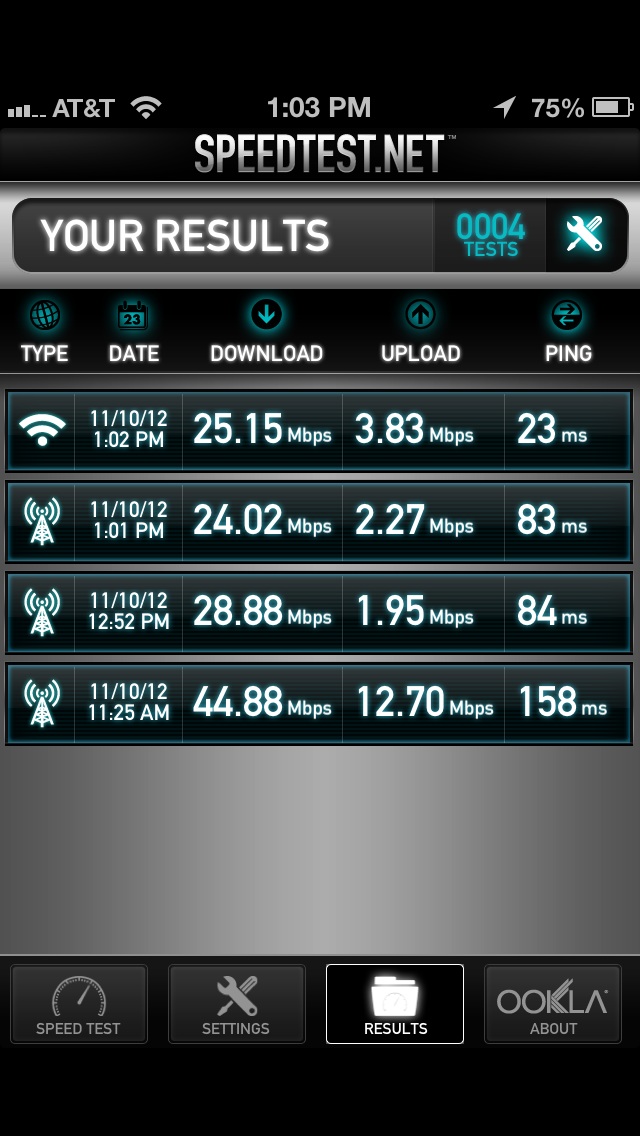The height and width of the screenshot is (1136, 640).
Task: Sort results by Upload speed
Action: 420,333
